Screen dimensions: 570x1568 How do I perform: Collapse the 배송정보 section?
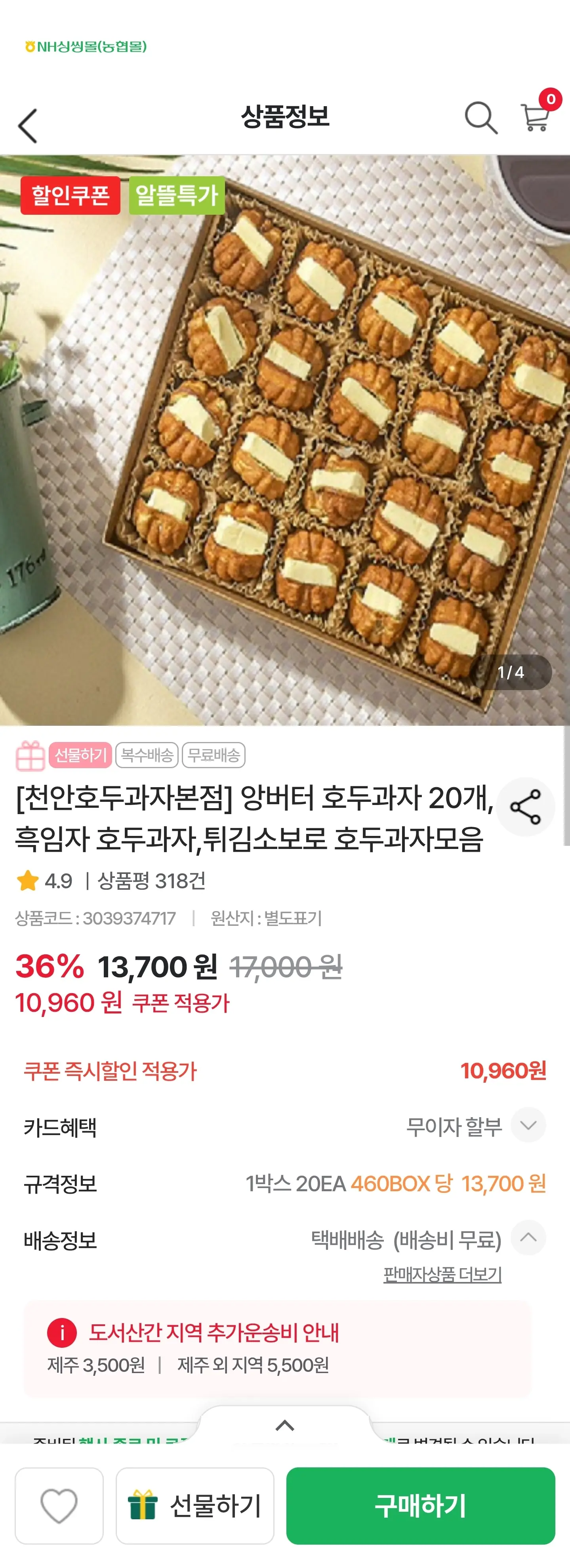click(x=528, y=1237)
